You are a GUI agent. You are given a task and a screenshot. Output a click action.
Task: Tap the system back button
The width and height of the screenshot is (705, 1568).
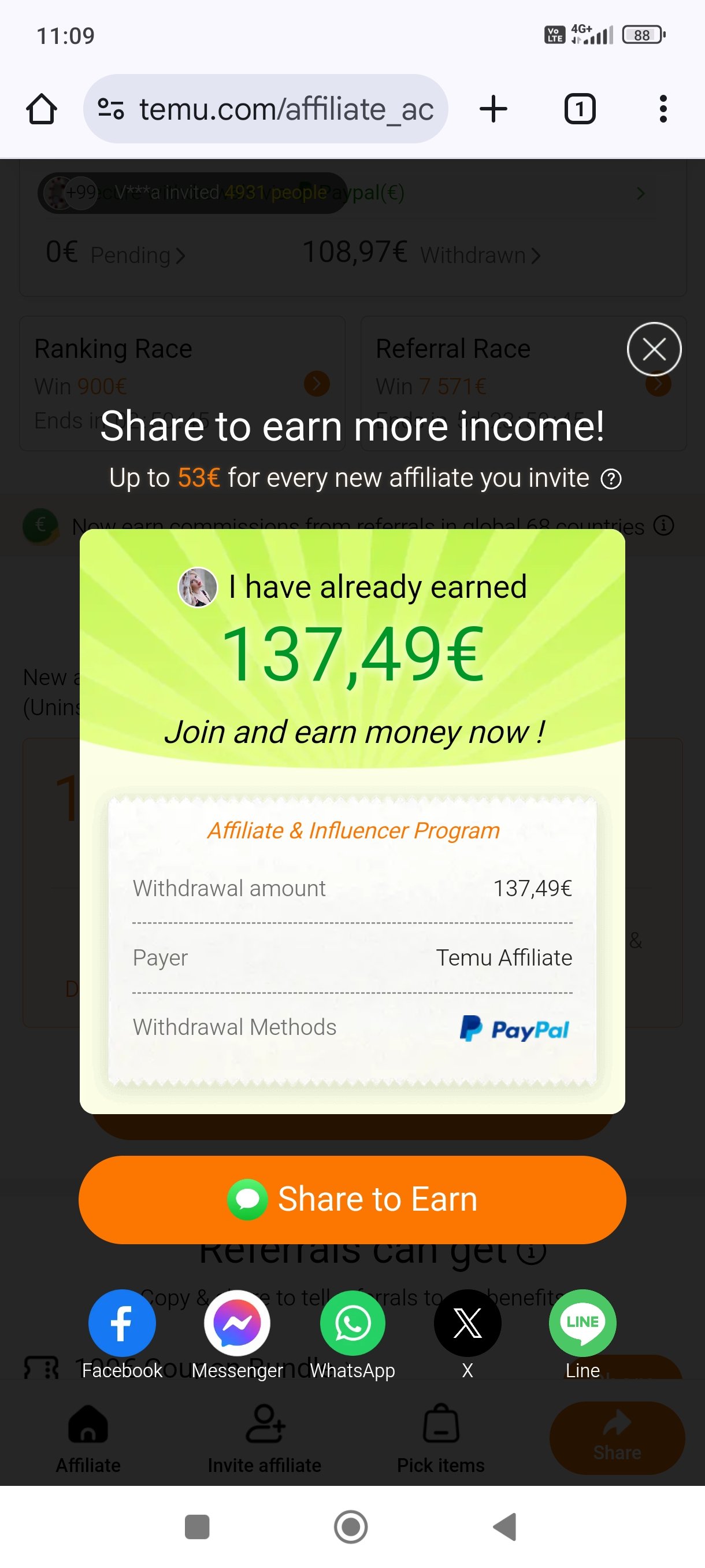coord(506,1526)
